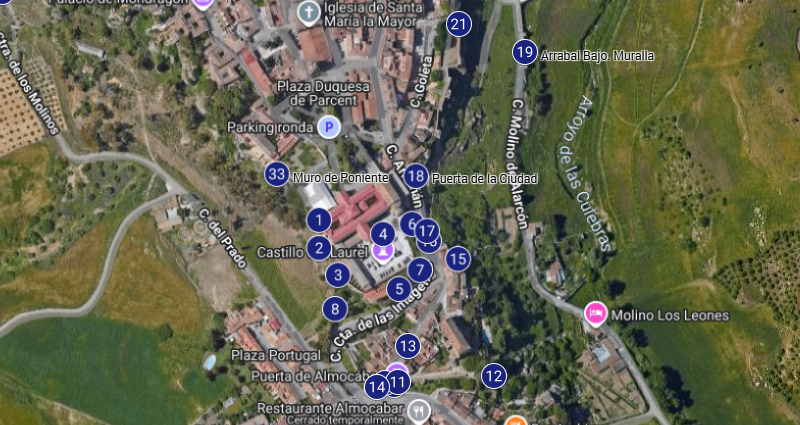This screenshot has height=425, width=800.
Task: Select map marker number 12
Action: click(494, 376)
